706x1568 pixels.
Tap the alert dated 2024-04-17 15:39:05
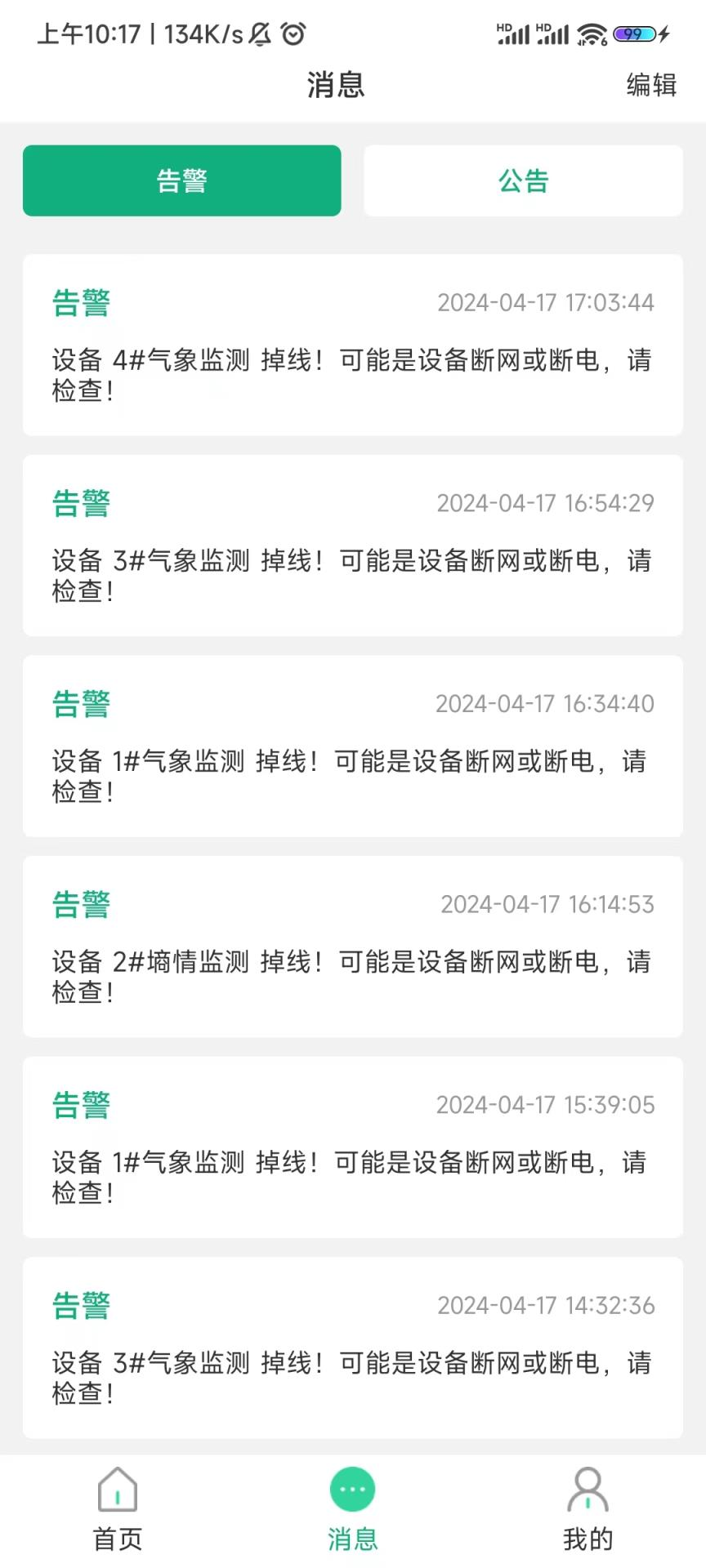coord(352,1147)
